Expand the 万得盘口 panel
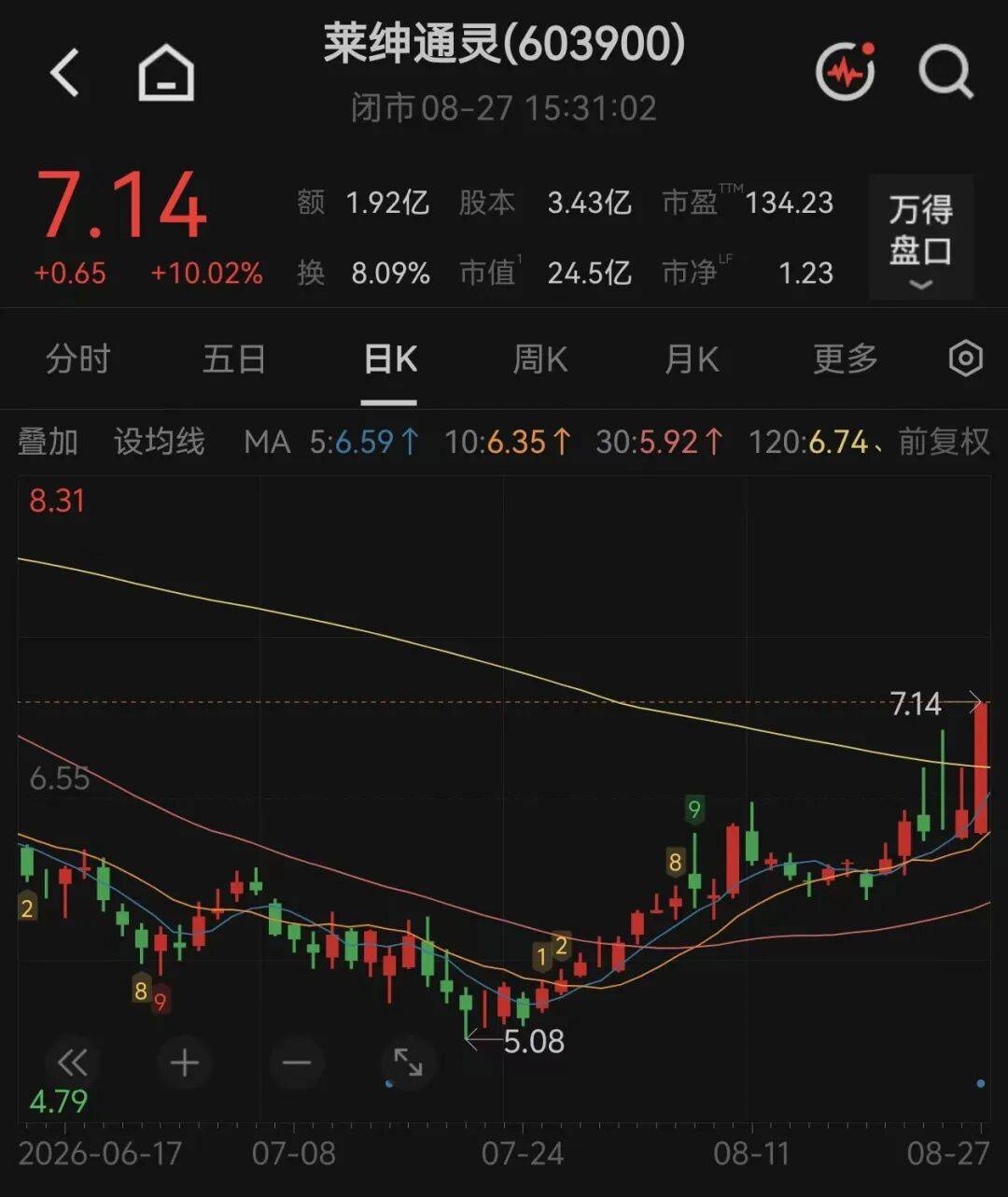Viewport: 1008px width, 1197px height. click(920, 237)
